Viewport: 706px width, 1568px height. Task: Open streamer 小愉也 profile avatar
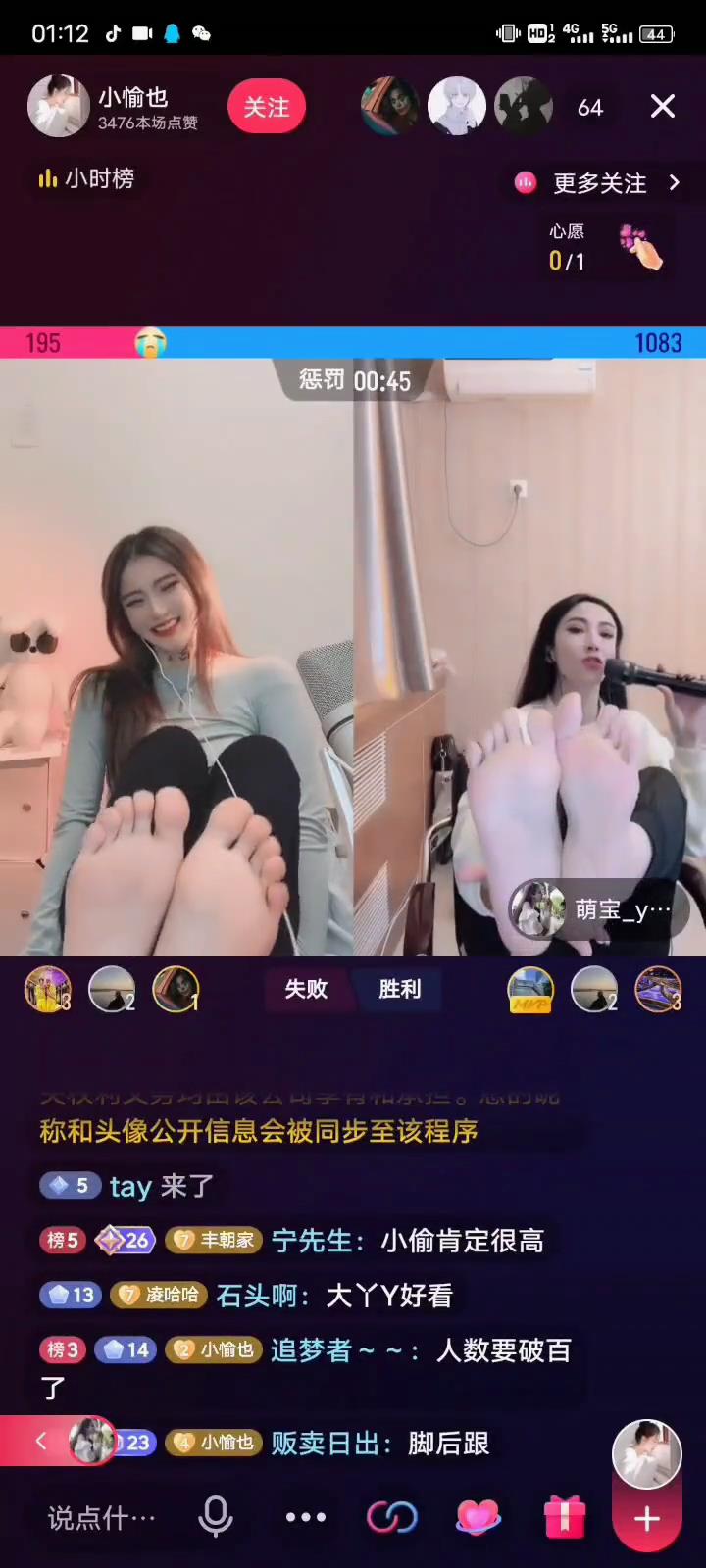point(58,106)
